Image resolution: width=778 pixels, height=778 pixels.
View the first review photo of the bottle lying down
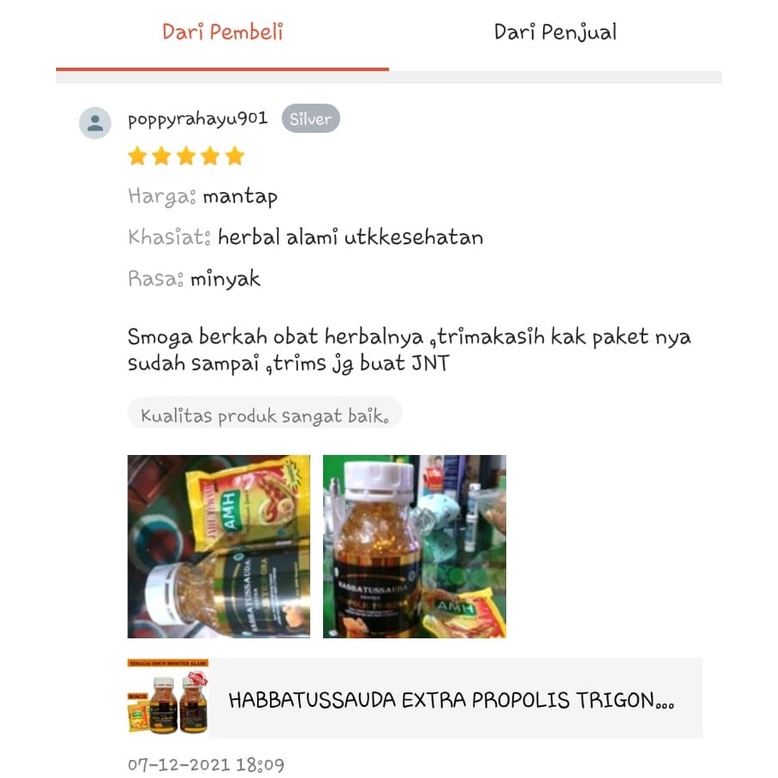219,546
